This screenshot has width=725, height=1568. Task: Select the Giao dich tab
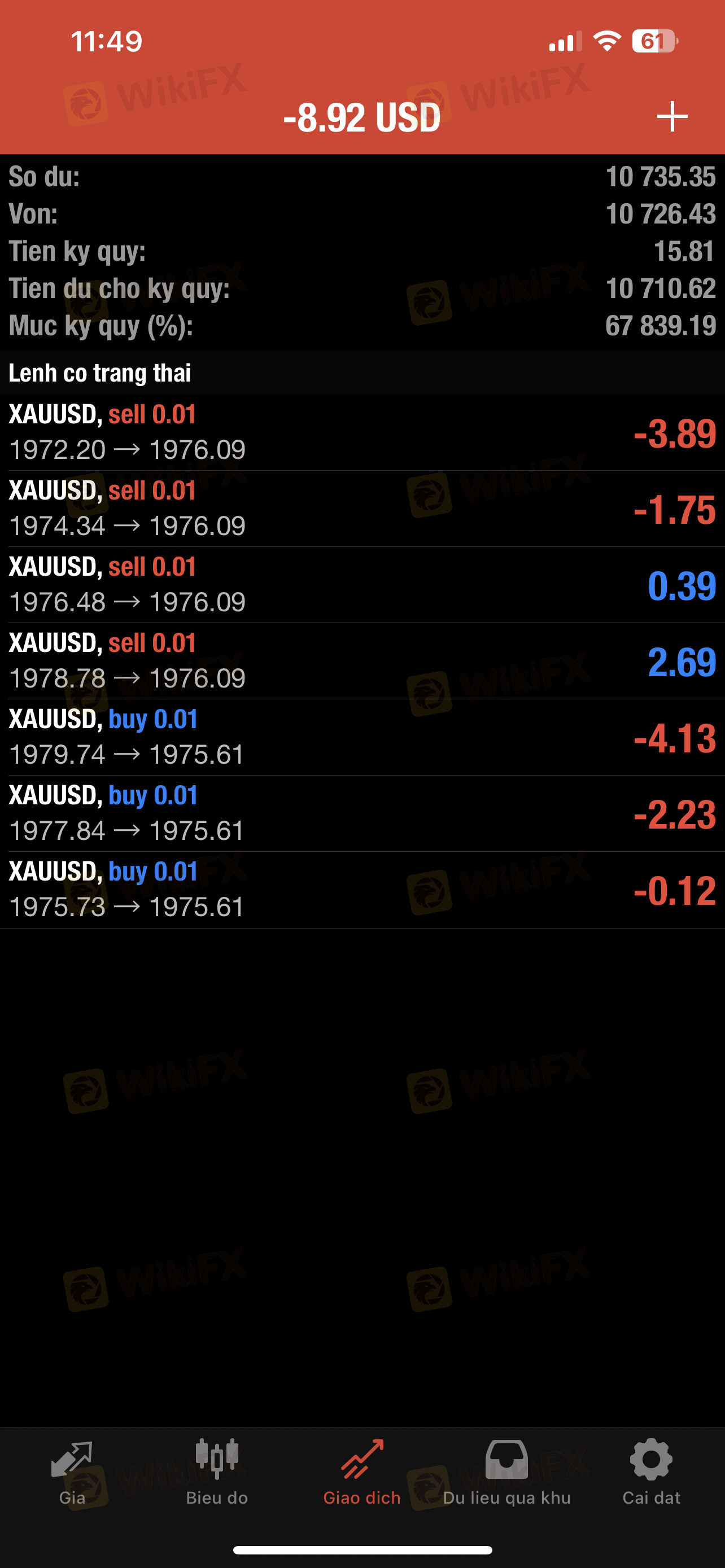click(362, 1473)
